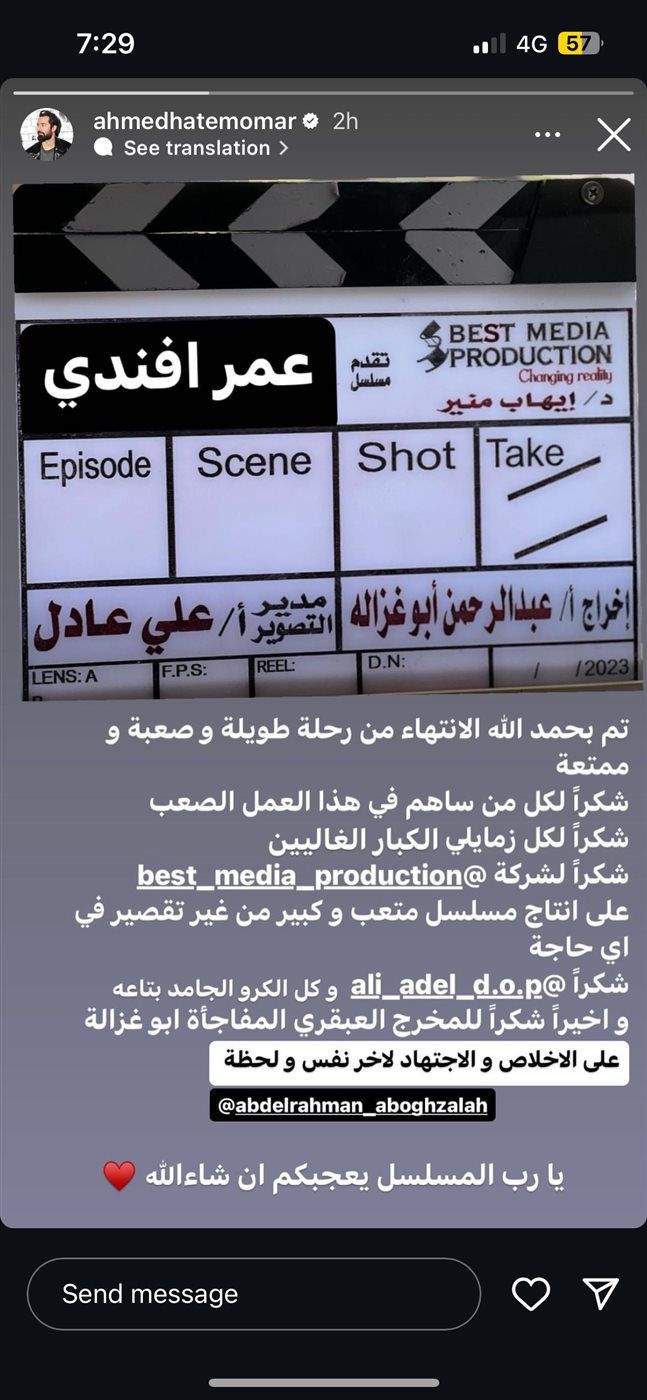Viewport: 647px width, 1400px height.
Task: Close the story viewer
Action: tap(613, 134)
